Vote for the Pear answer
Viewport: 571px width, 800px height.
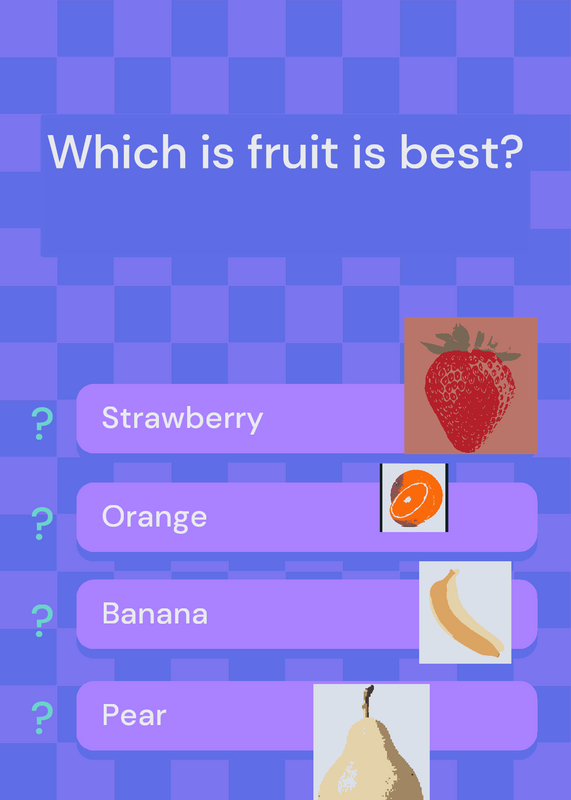point(307,715)
